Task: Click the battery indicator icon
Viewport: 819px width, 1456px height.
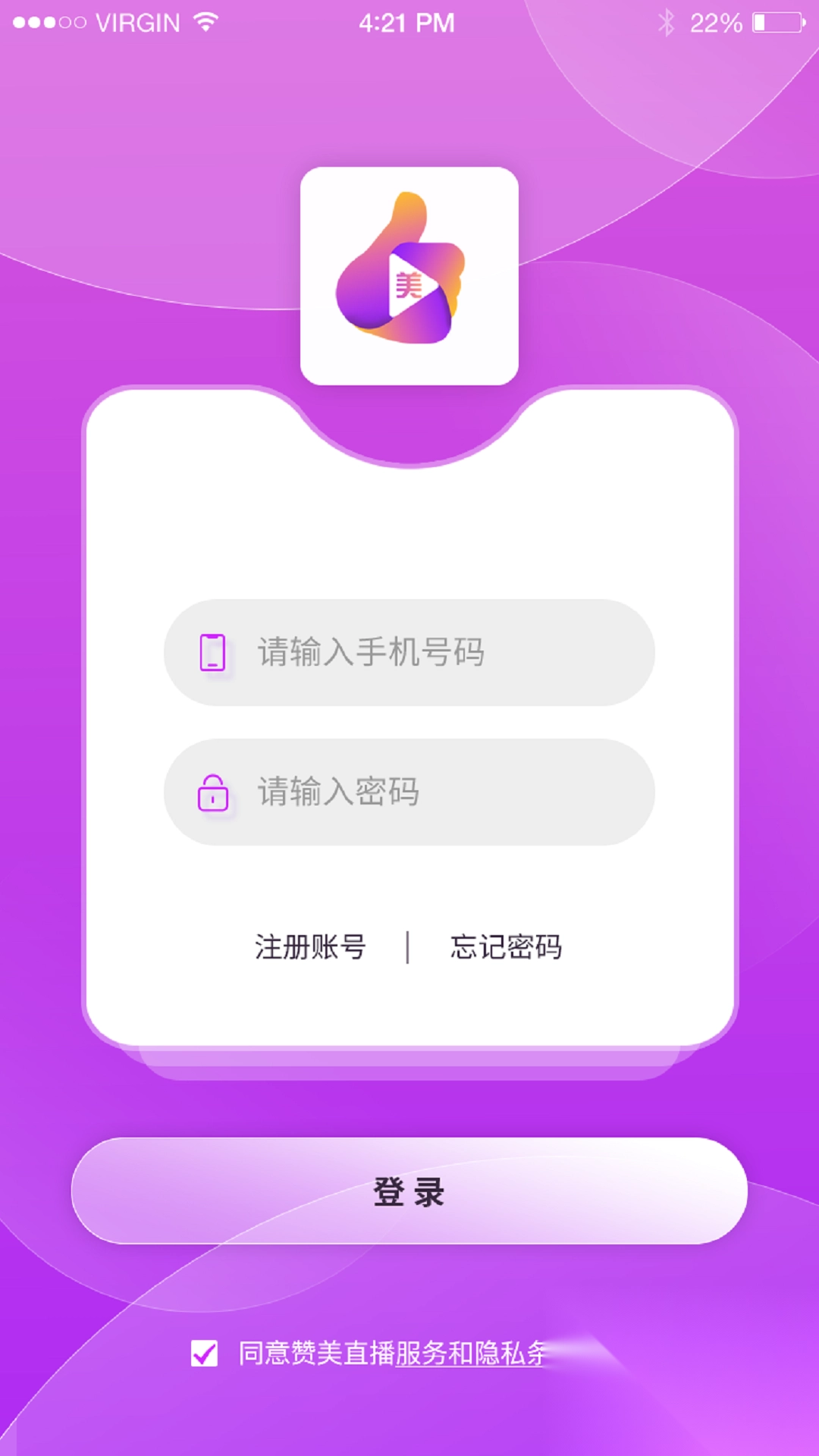Action: 776,23
